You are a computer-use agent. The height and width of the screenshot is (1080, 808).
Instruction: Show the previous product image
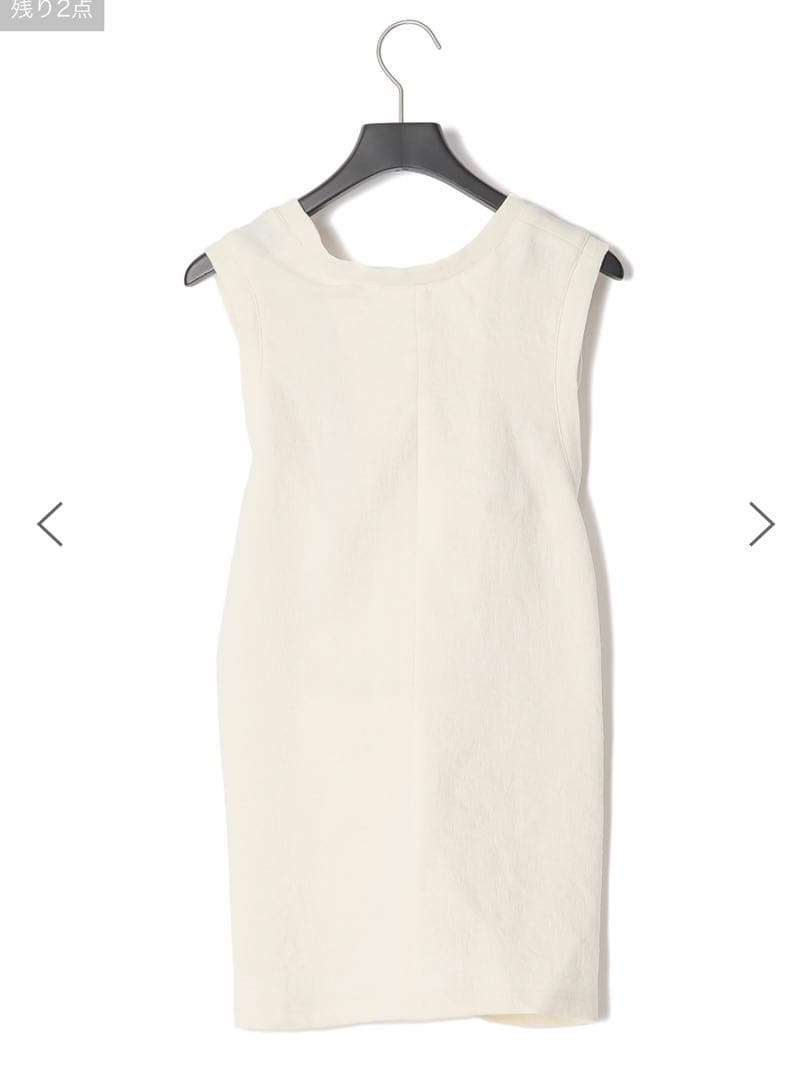pyautogui.click(x=50, y=524)
